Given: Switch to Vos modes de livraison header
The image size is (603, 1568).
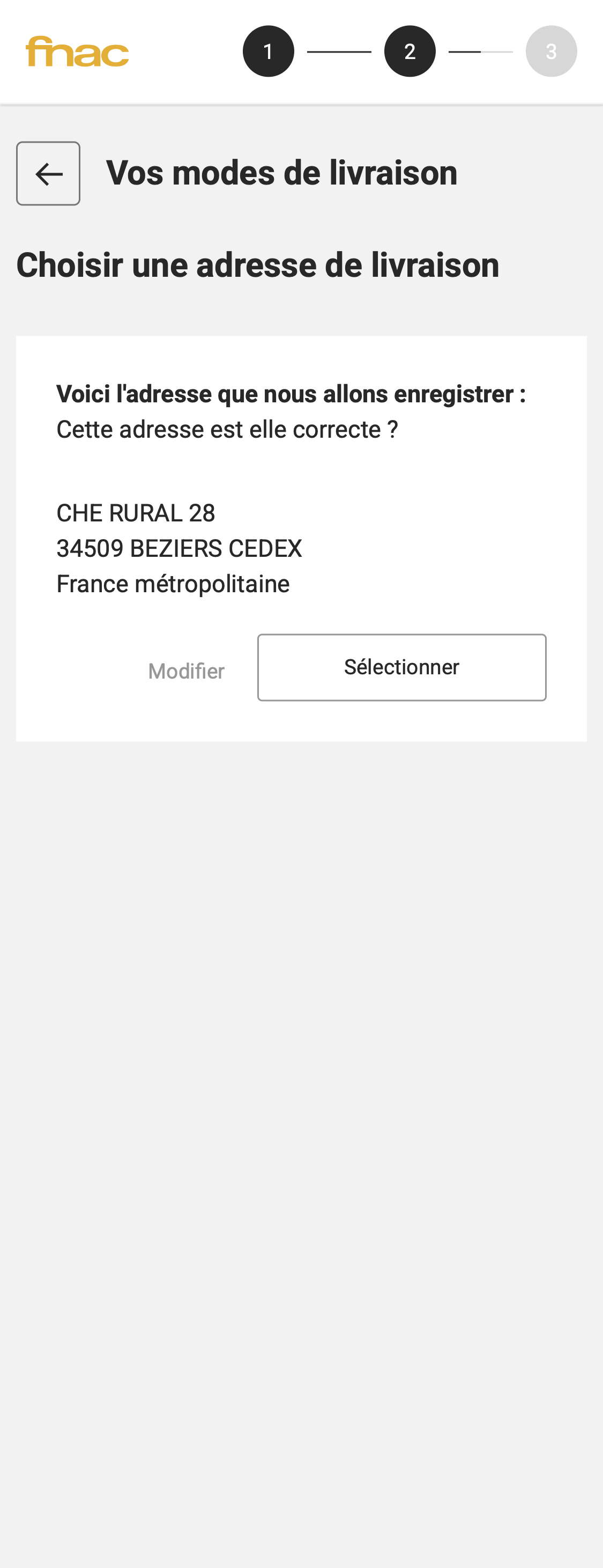Looking at the screenshot, I should [282, 172].
